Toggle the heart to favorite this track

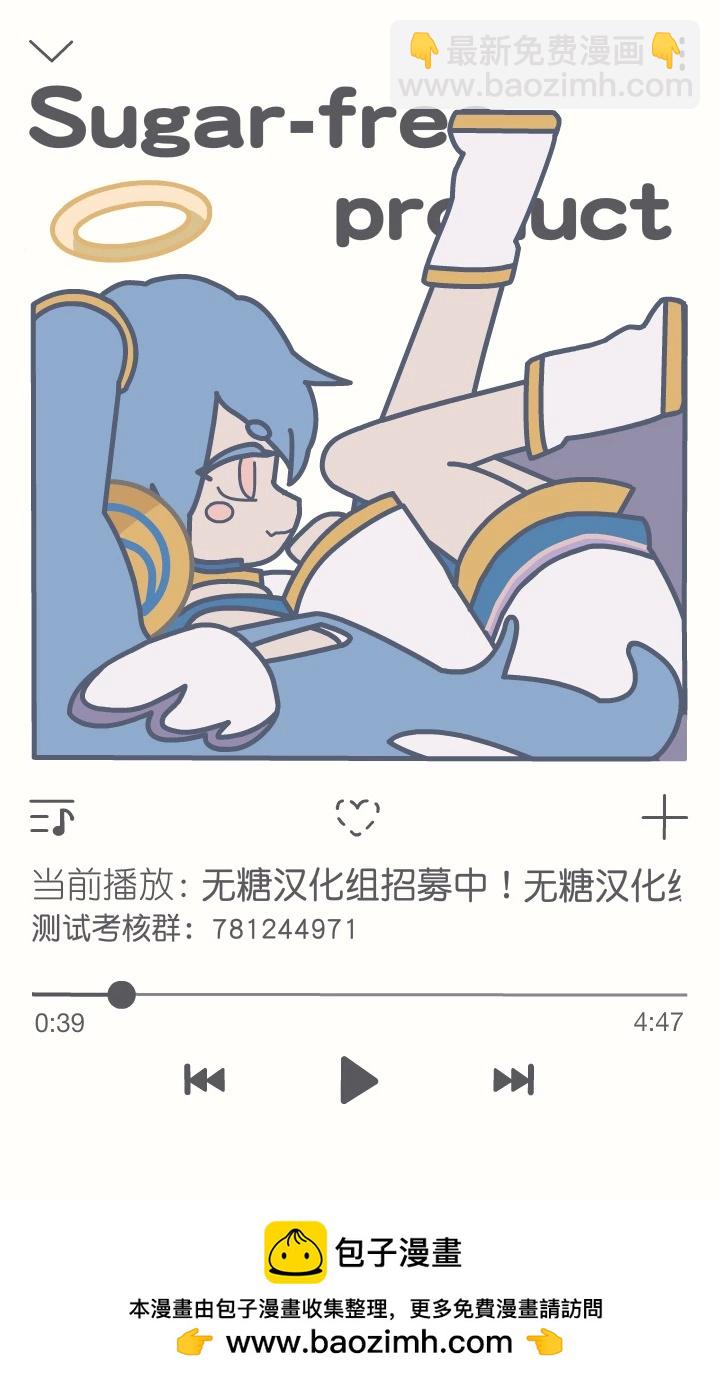coord(360,815)
